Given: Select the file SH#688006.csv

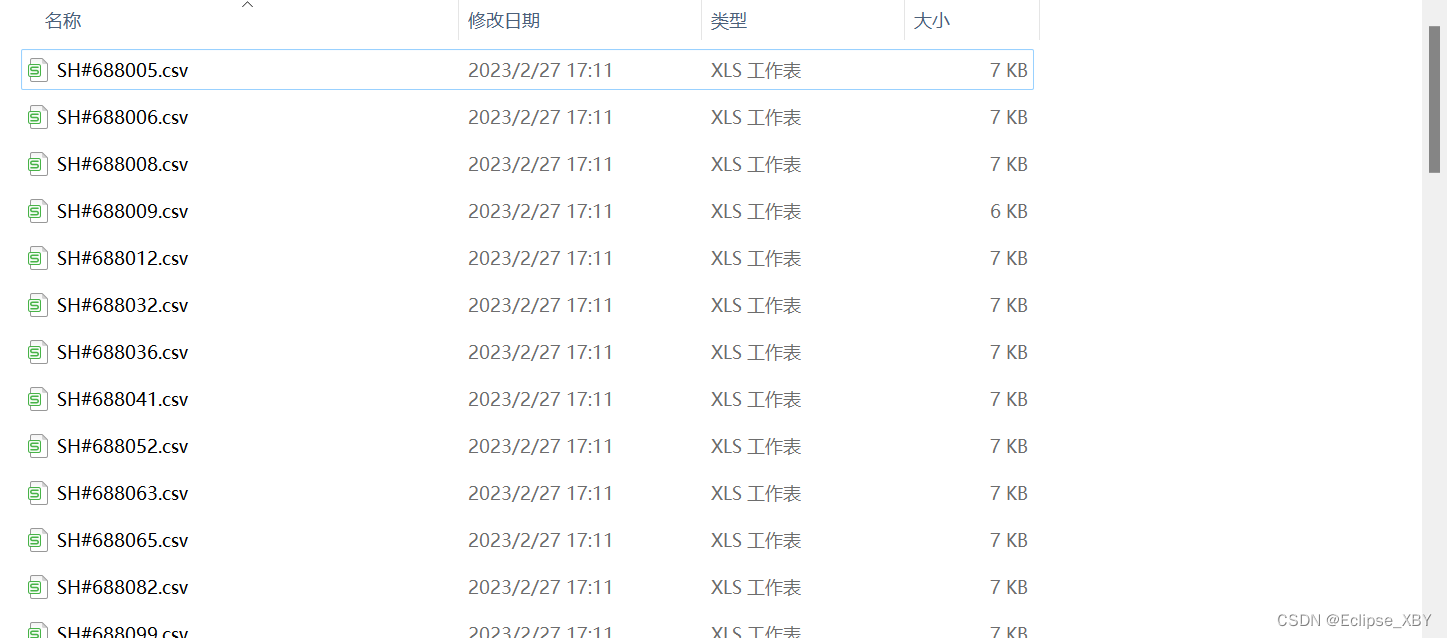Looking at the screenshot, I should [x=122, y=118].
